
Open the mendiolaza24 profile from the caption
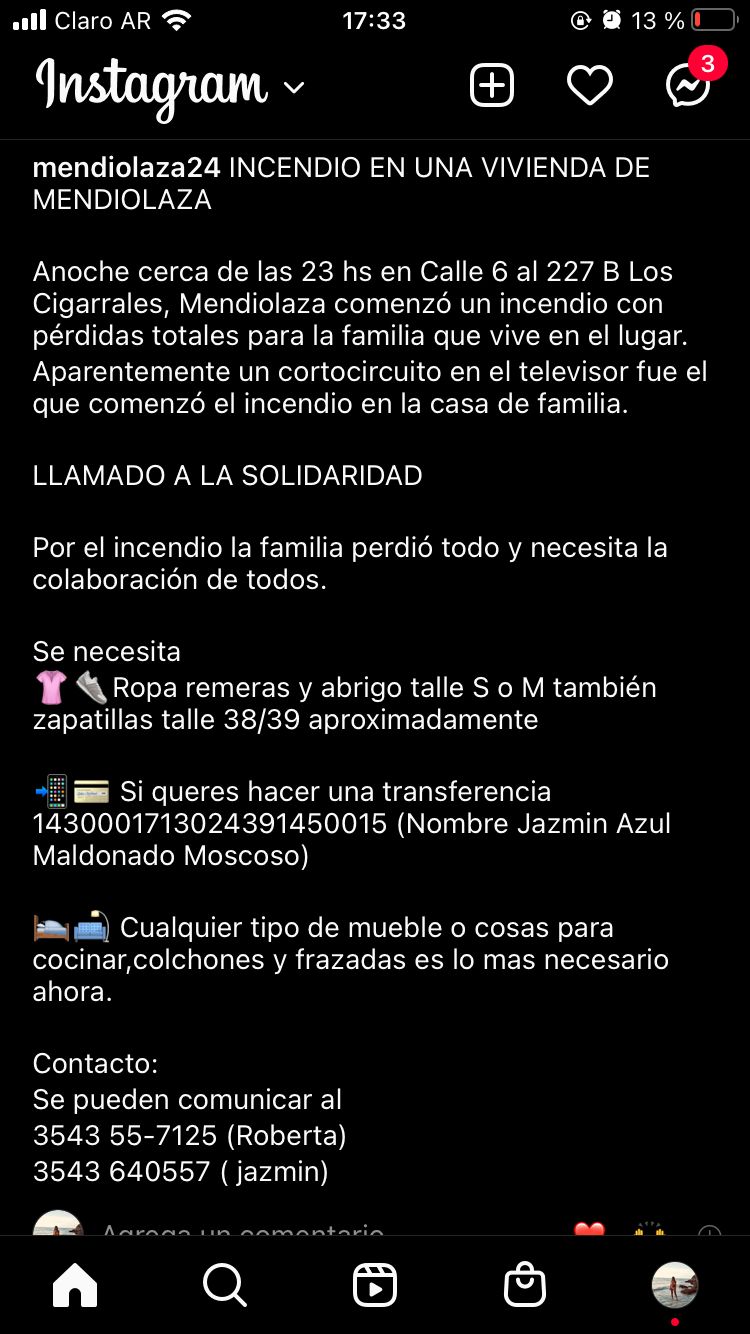126,168
